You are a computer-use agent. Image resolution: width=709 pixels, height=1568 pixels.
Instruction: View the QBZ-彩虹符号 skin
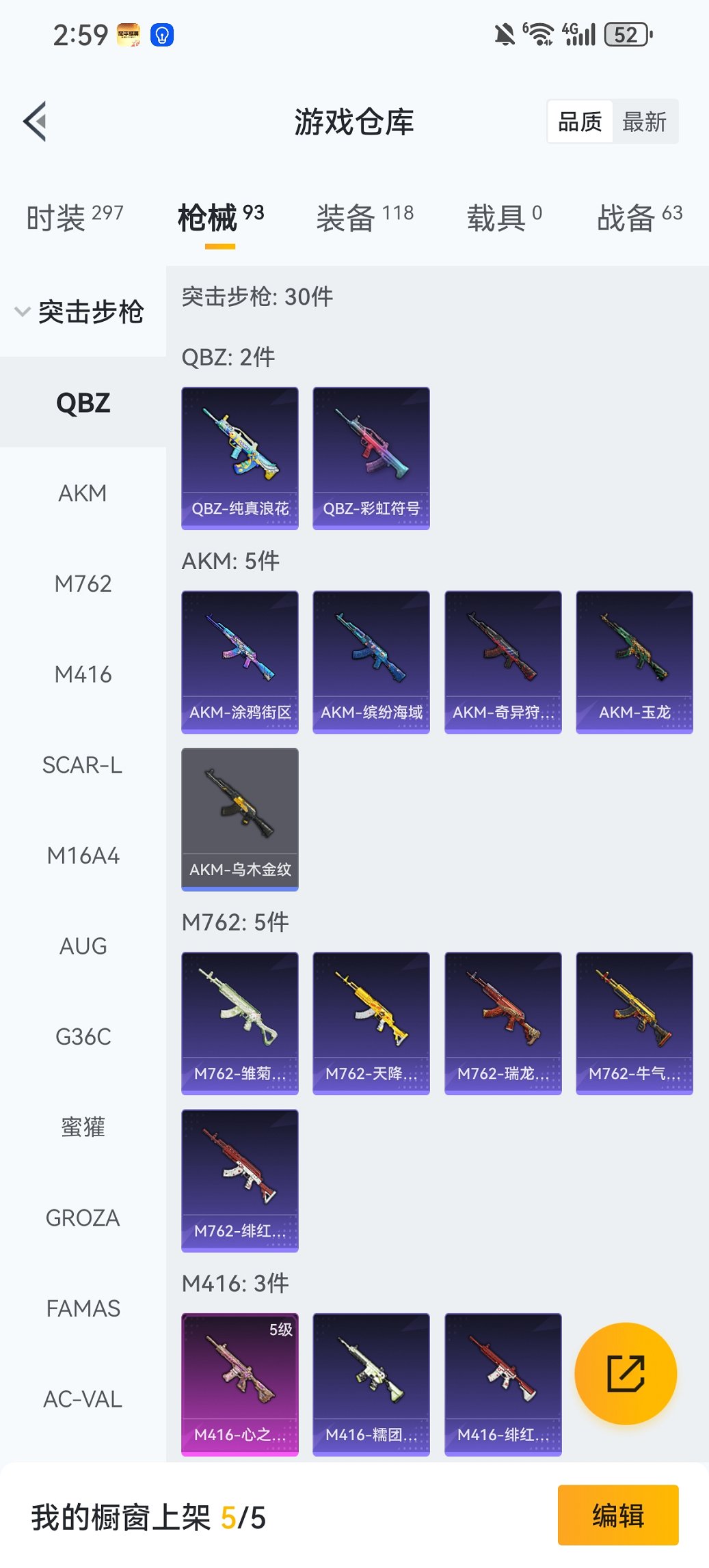(371, 458)
